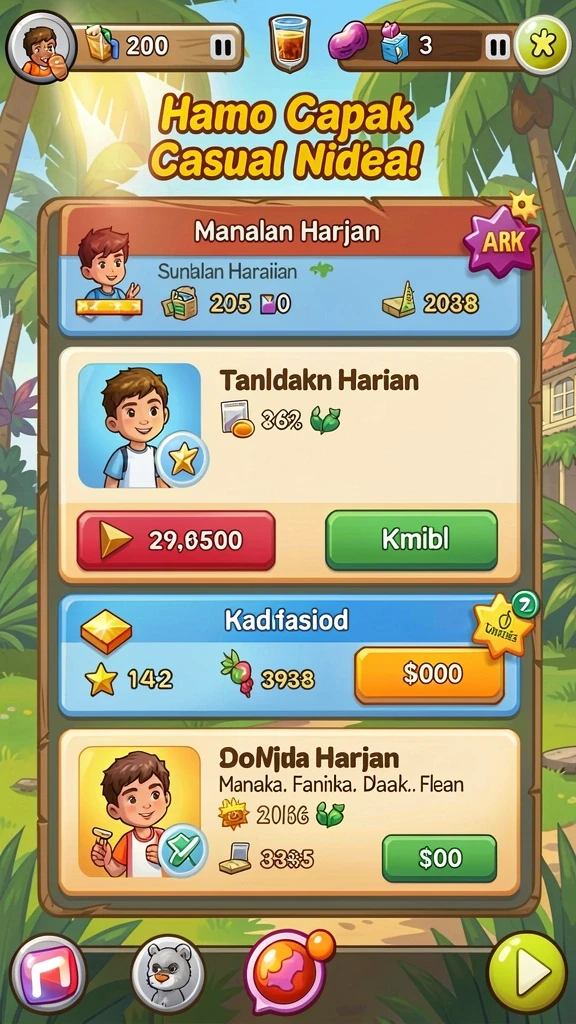Open the grey bear icon at the bottom

(x=168, y=974)
